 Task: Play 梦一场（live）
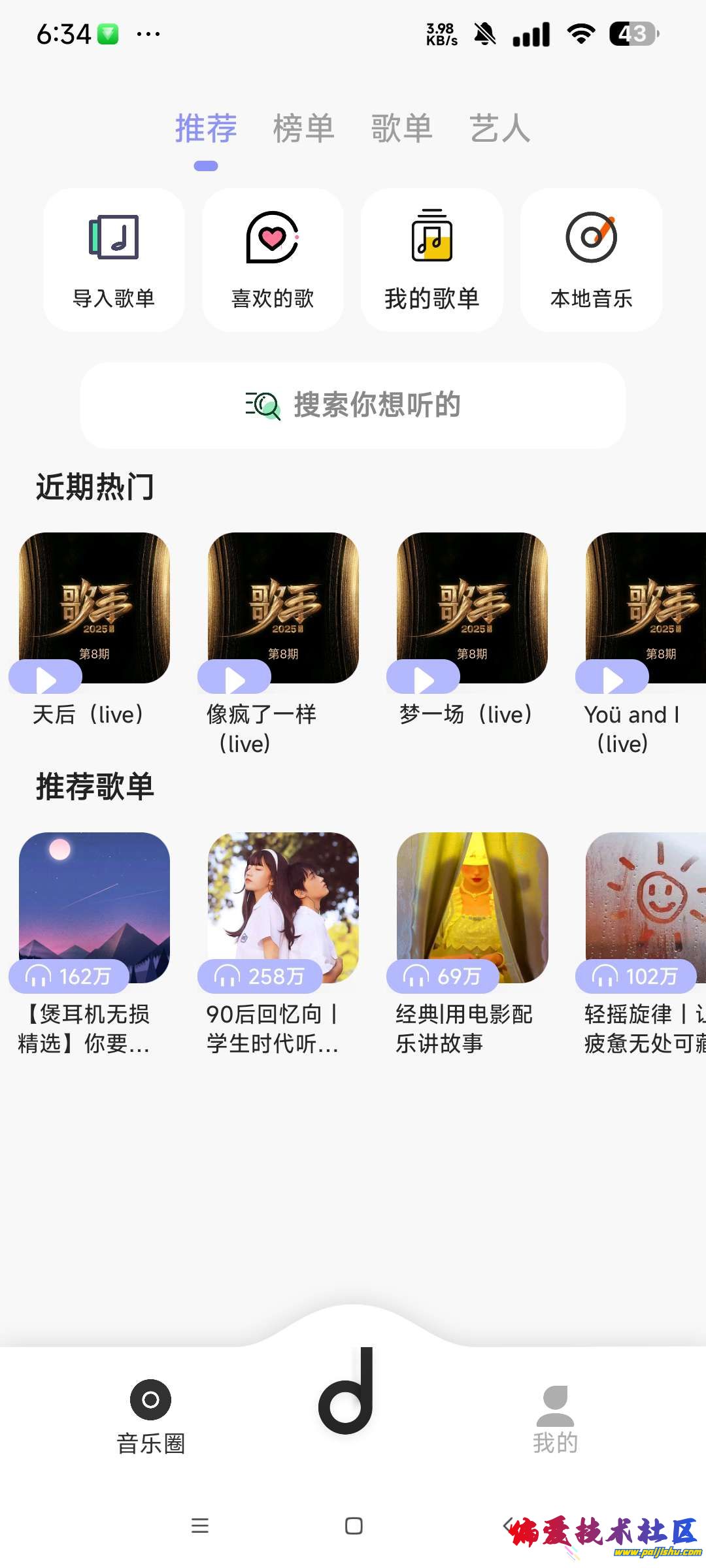[x=424, y=678]
